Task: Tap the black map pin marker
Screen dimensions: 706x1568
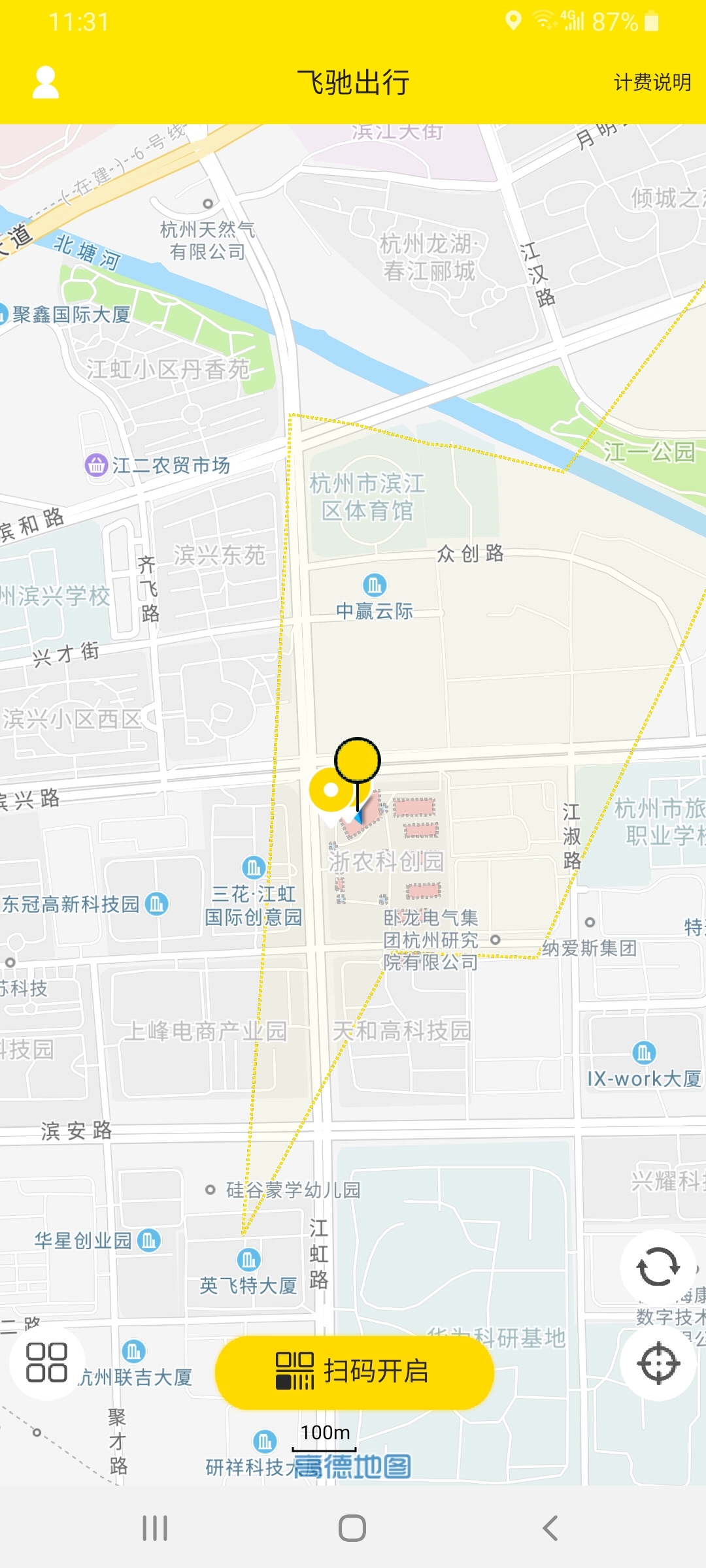Action: (356, 761)
